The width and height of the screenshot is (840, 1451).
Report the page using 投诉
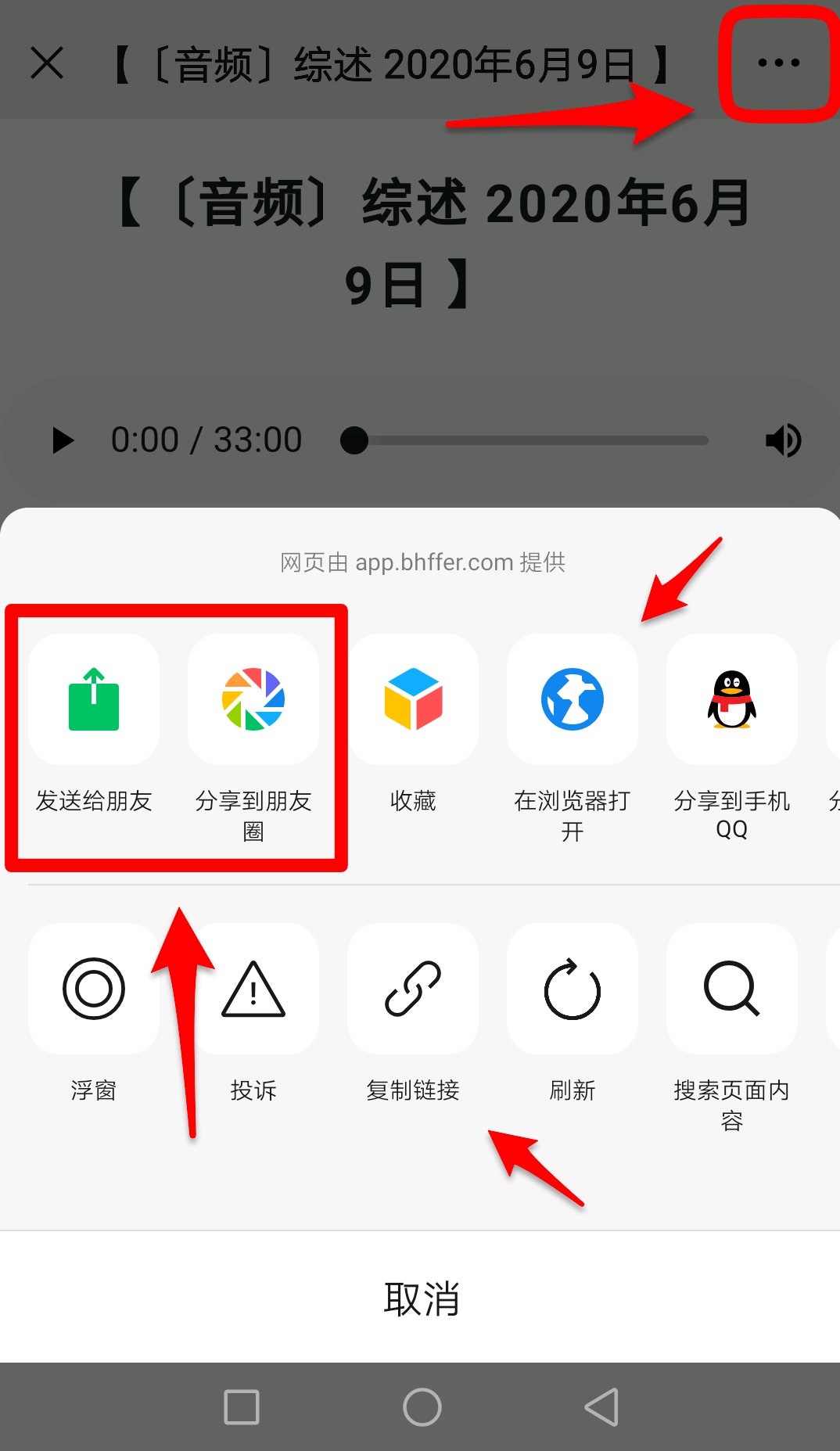click(x=253, y=989)
